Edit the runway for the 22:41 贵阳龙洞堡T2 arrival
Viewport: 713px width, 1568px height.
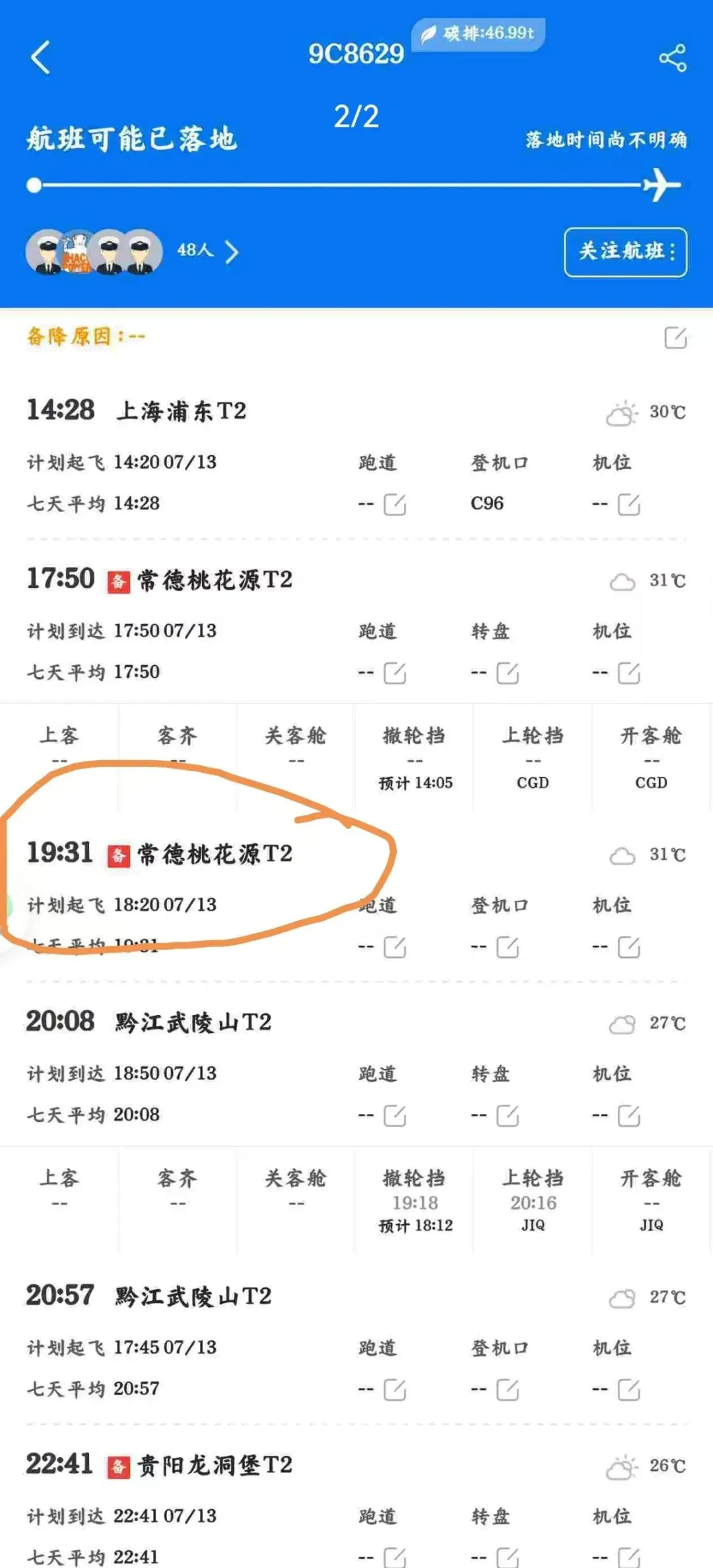click(x=394, y=1557)
